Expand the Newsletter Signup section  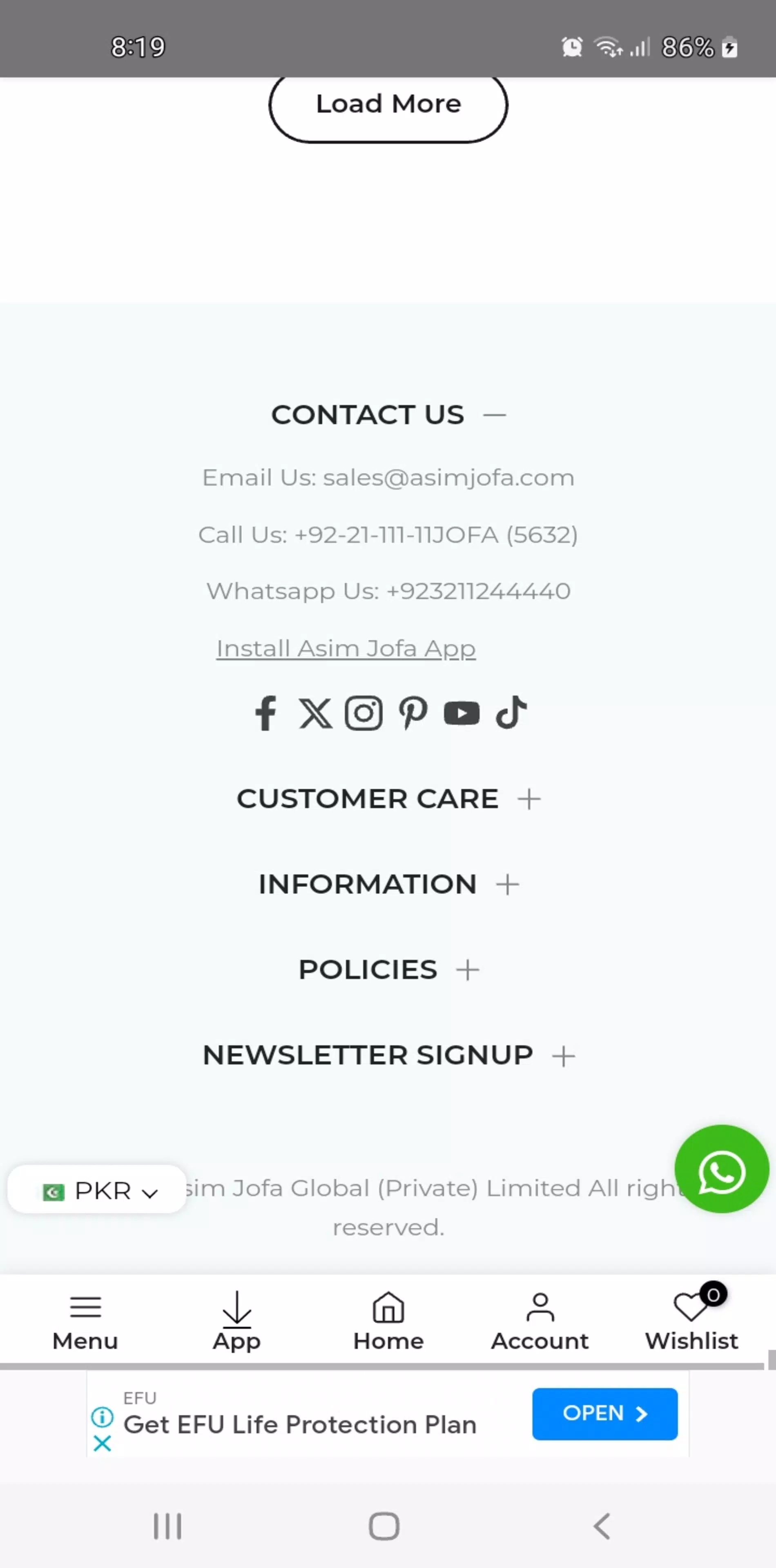(388, 1056)
